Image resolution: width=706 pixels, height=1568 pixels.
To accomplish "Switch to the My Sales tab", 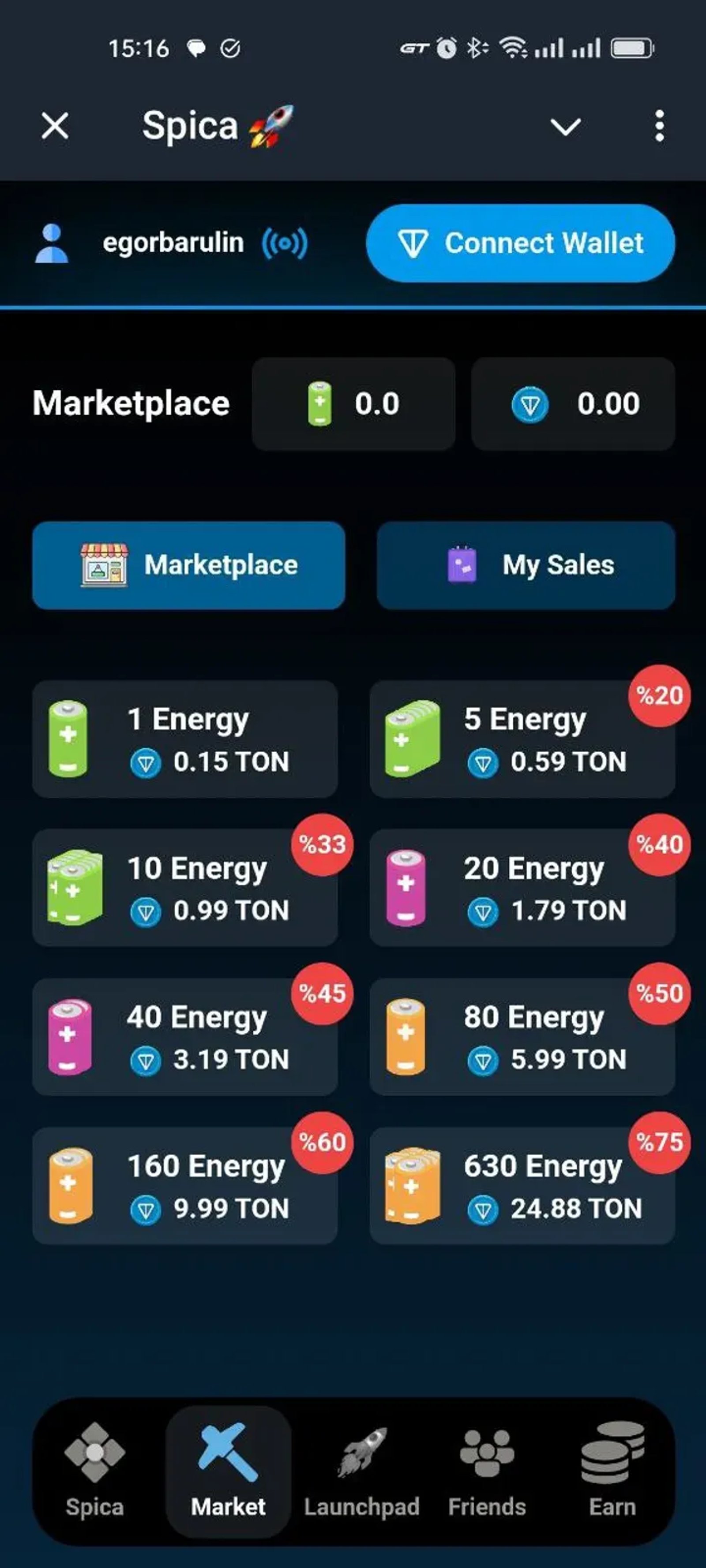I will pyautogui.click(x=525, y=565).
